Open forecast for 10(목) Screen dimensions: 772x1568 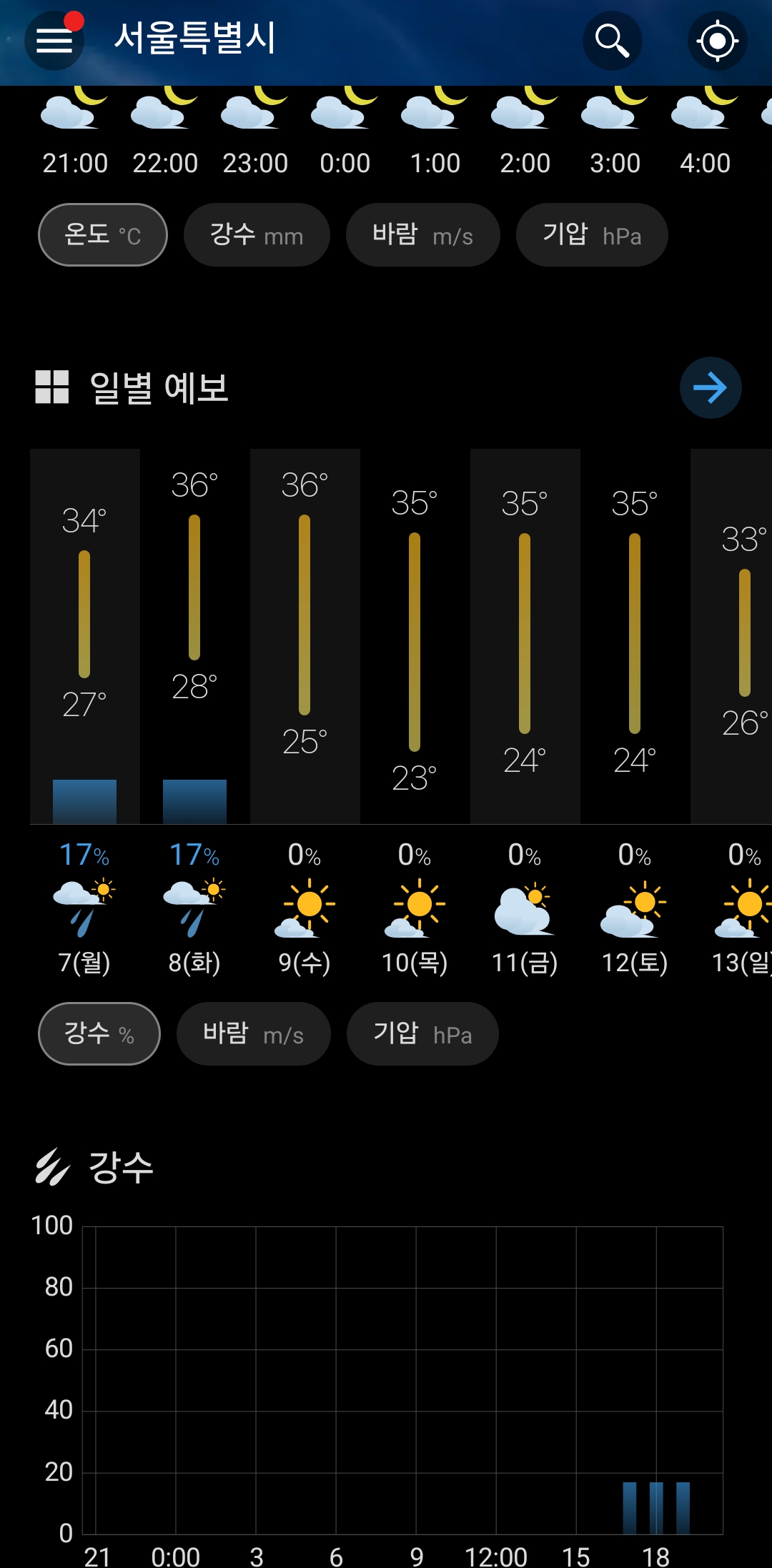[x=415, y=715]
